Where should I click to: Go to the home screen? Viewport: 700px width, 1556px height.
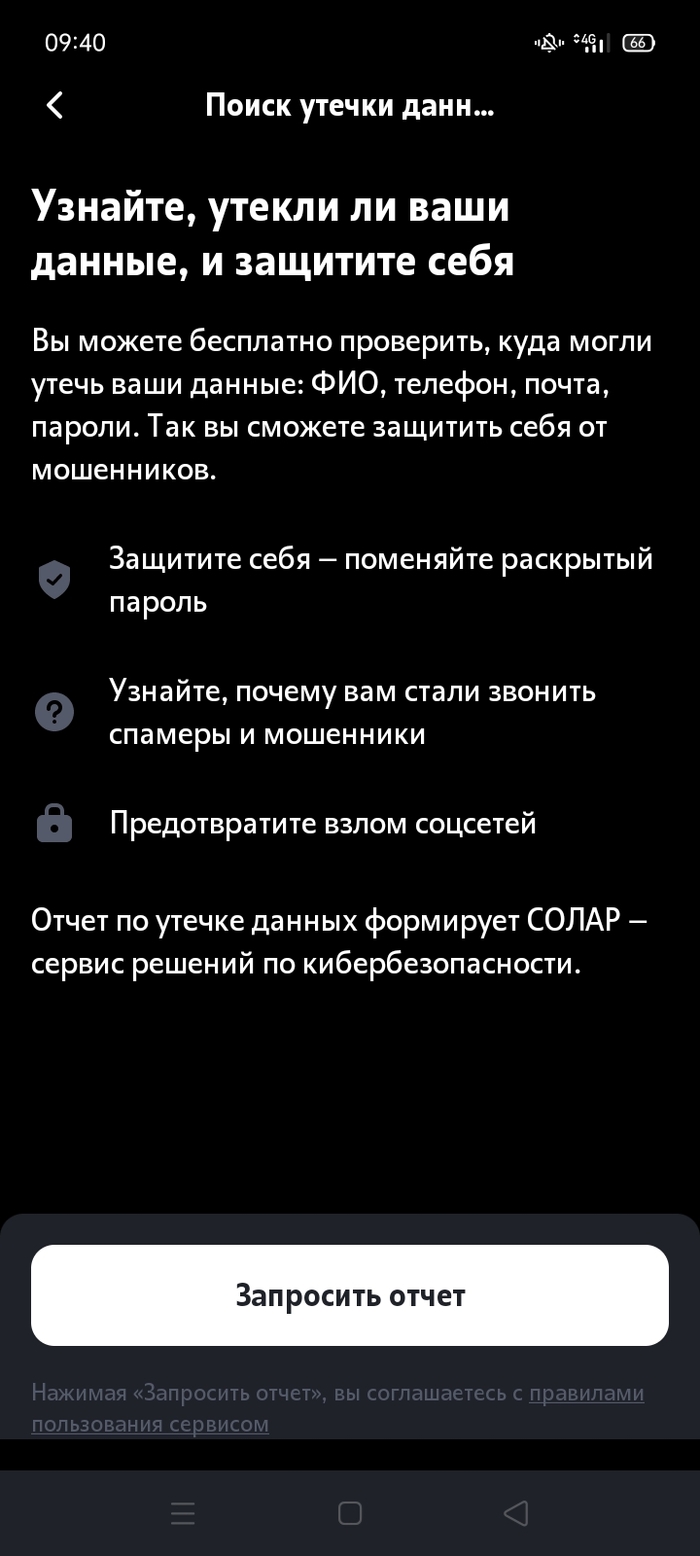[350, 1513]
